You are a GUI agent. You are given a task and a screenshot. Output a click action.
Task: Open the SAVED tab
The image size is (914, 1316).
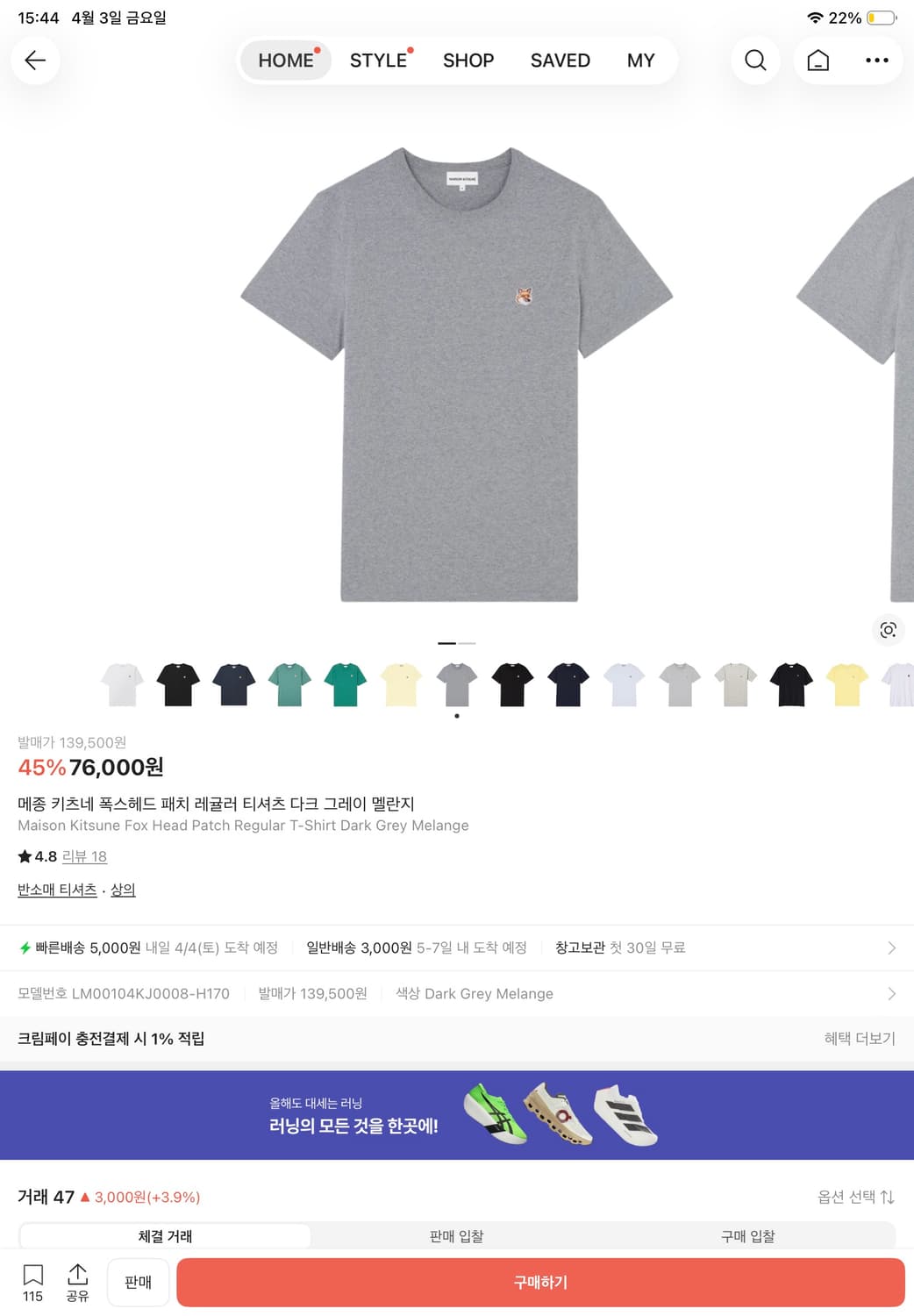560,60
